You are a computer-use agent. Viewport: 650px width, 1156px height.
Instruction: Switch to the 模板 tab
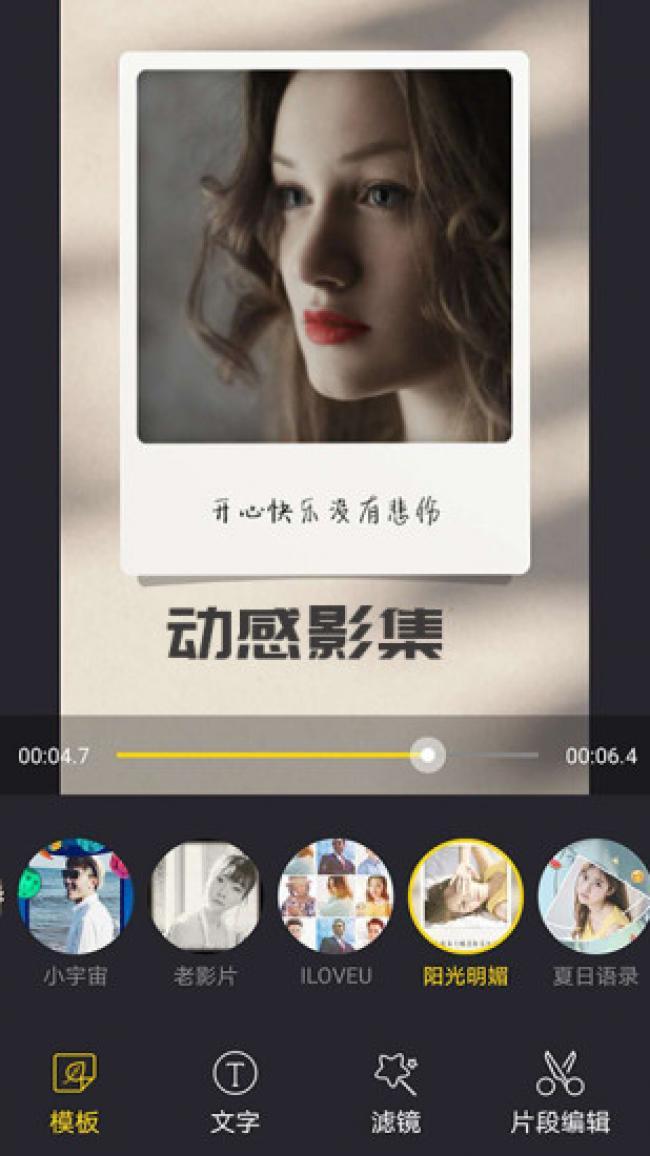point(75,1092)
